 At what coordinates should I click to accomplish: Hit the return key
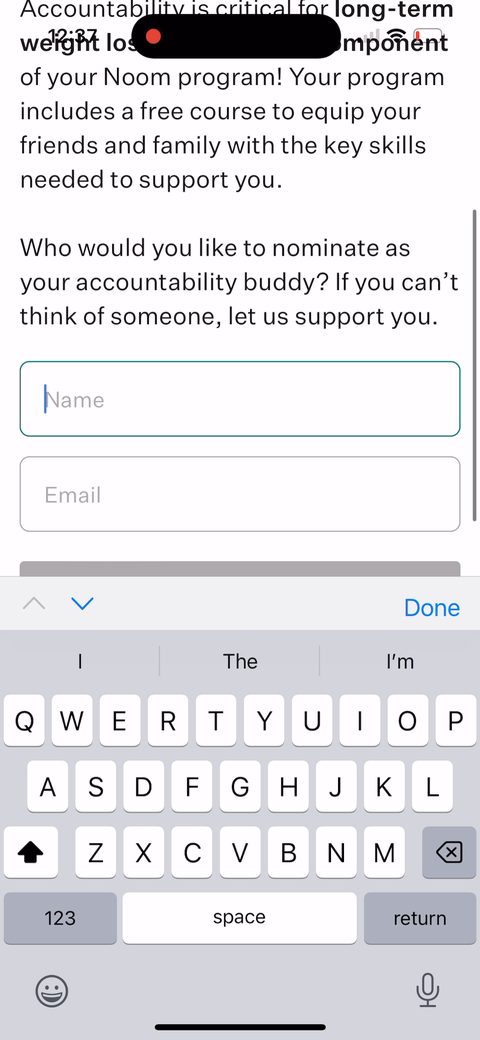(420, 918)
